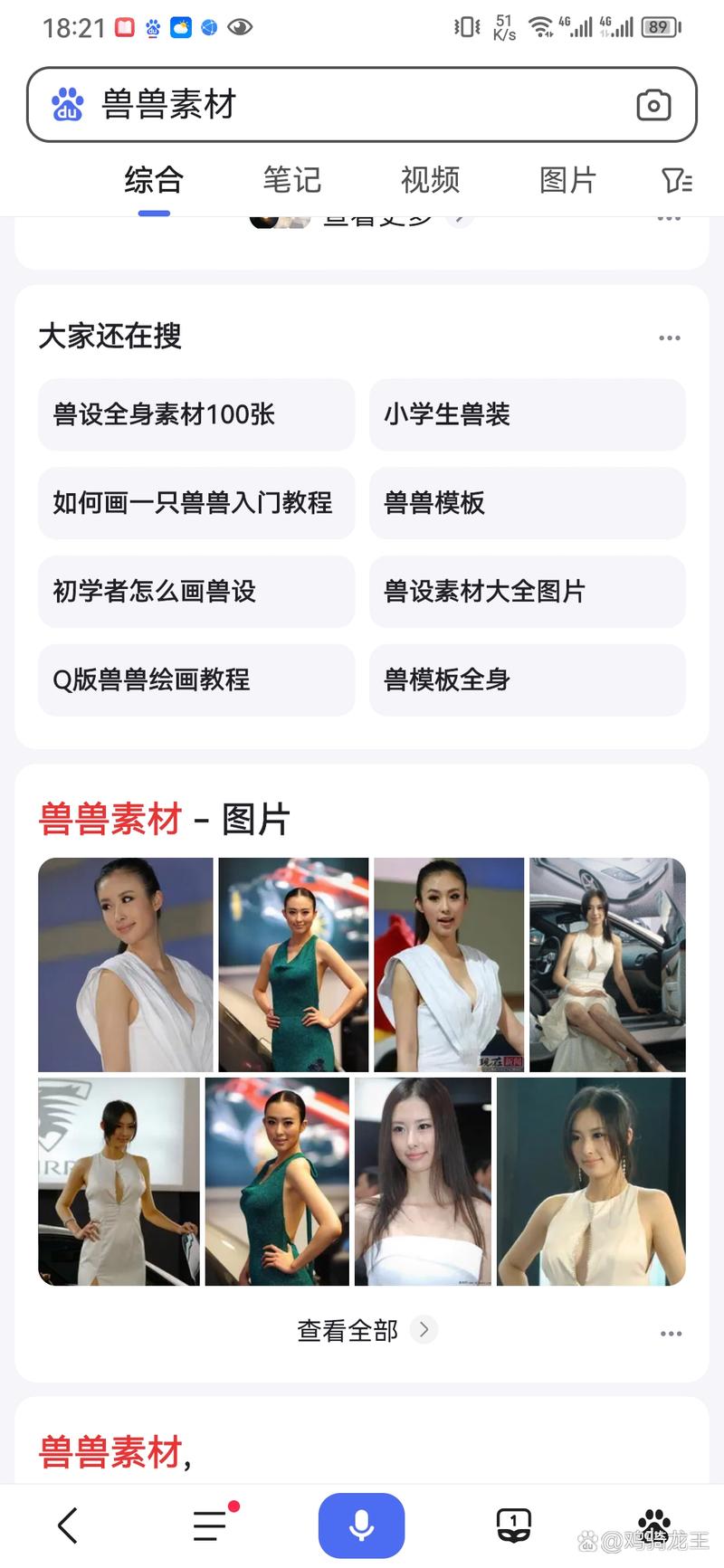The image size is (724, 1568).
Task: Open the filter icon beside tabs
Action: pos(676,181)
